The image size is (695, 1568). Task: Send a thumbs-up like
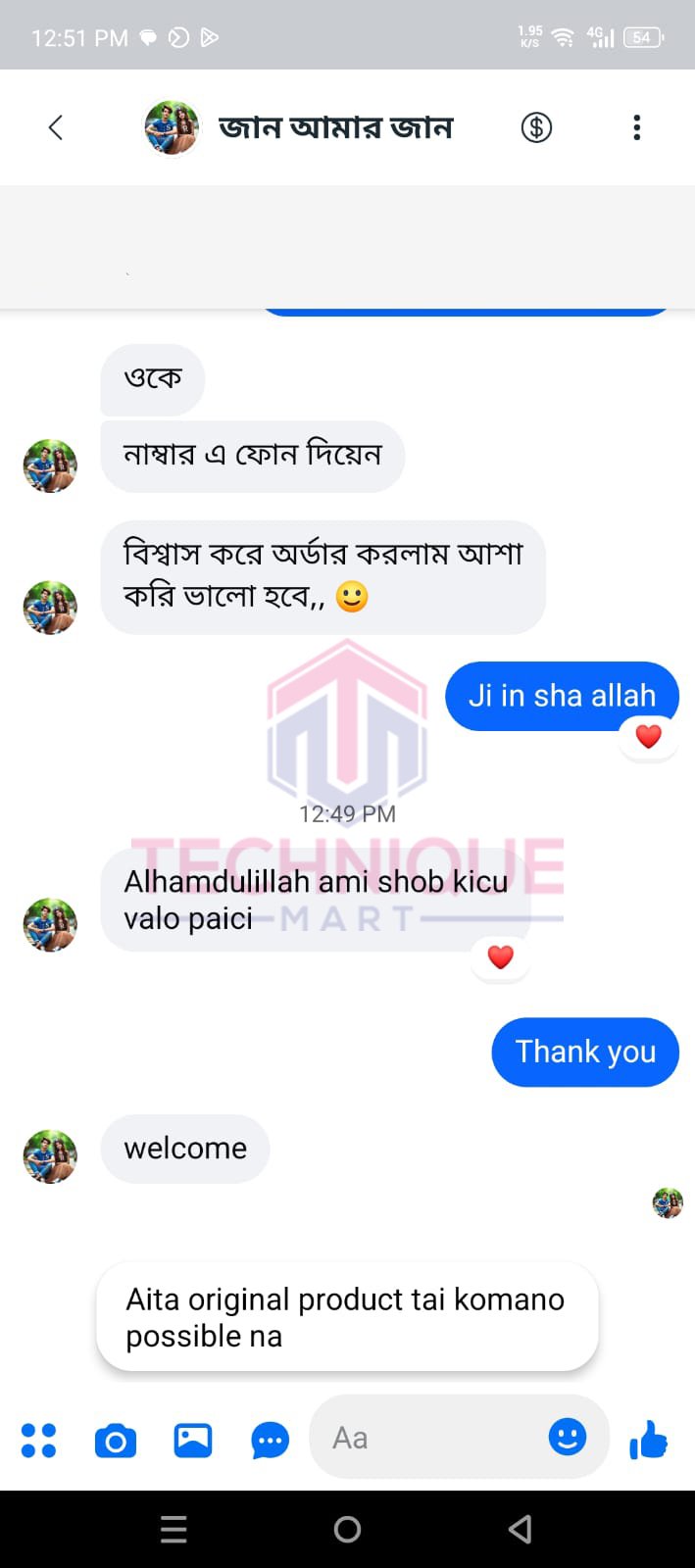coord(648,1440)
